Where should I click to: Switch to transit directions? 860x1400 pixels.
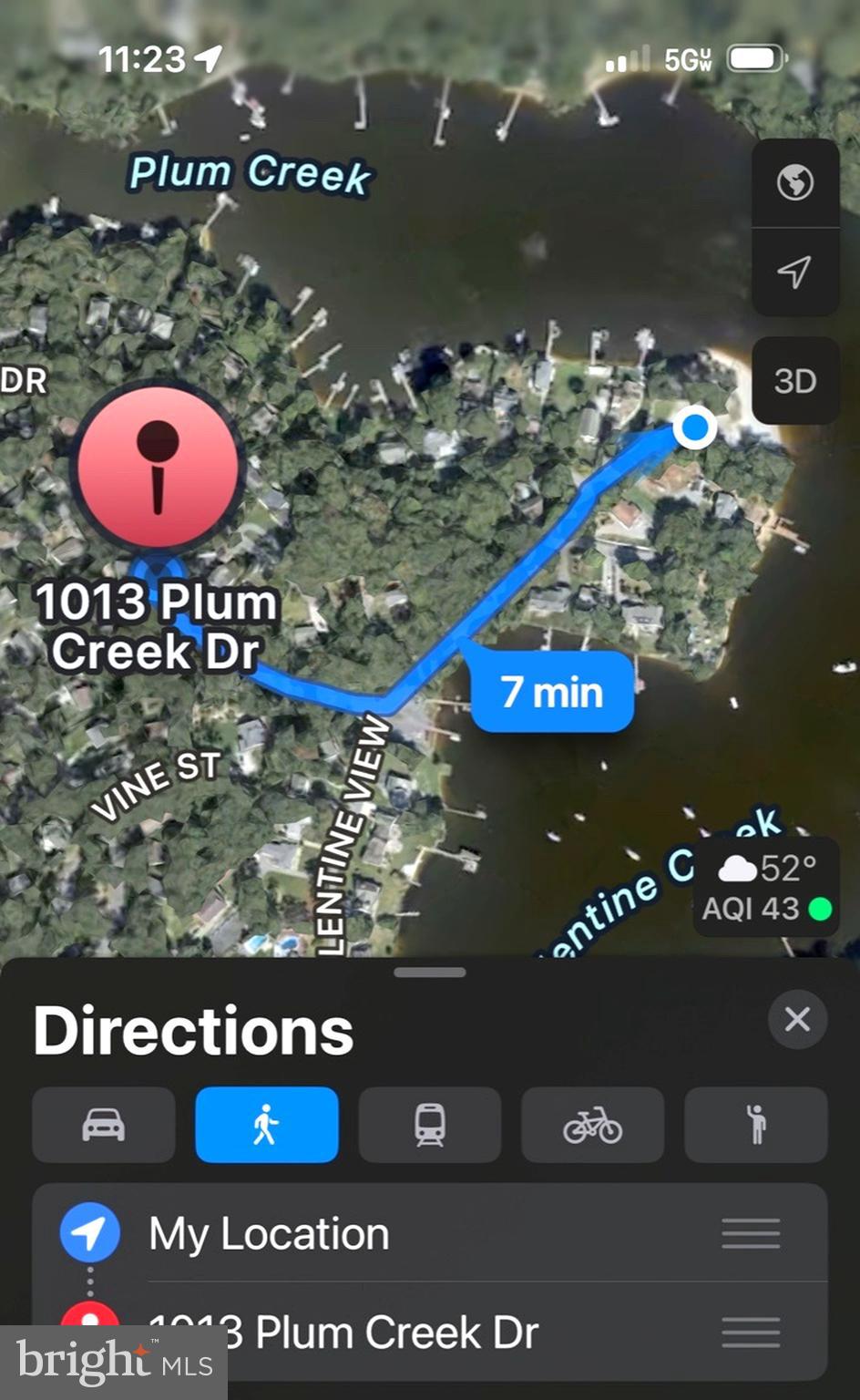(430, 1125)
